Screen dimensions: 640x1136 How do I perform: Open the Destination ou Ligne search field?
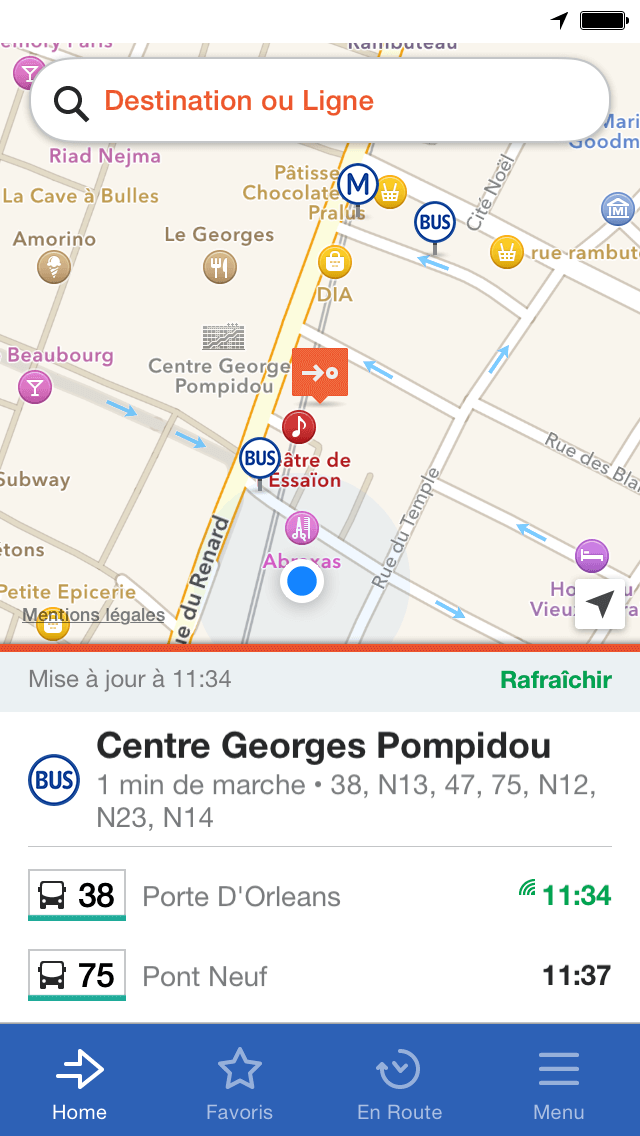[320, 101]
